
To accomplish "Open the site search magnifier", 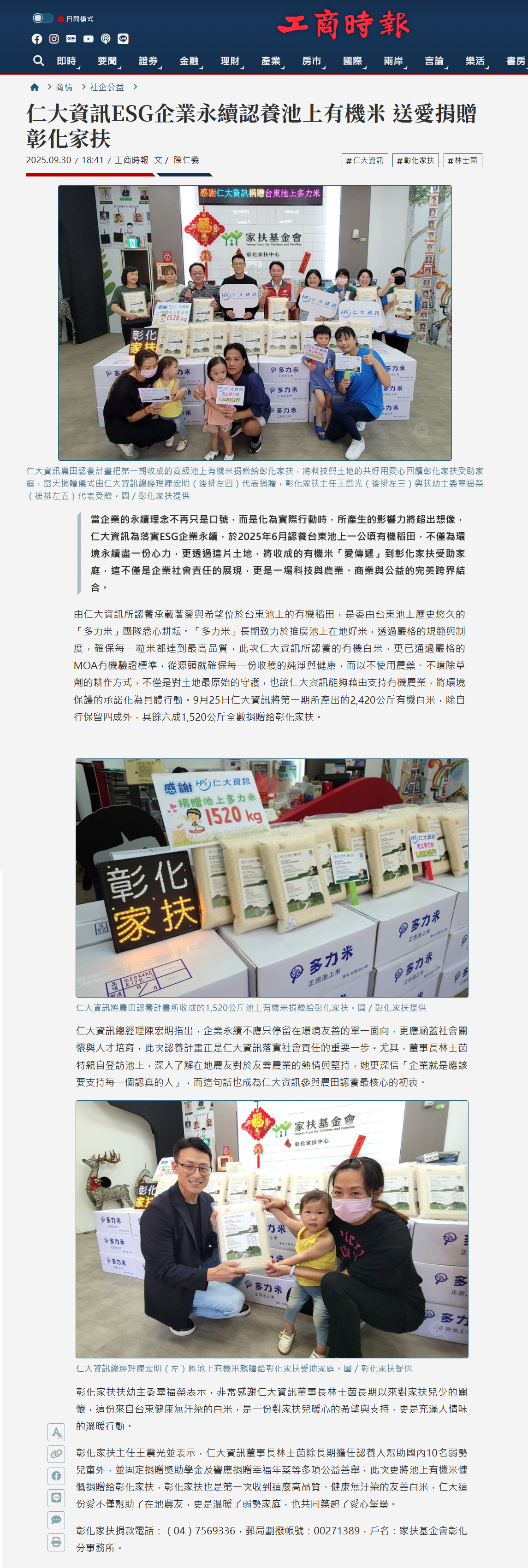I will (38, 60).
